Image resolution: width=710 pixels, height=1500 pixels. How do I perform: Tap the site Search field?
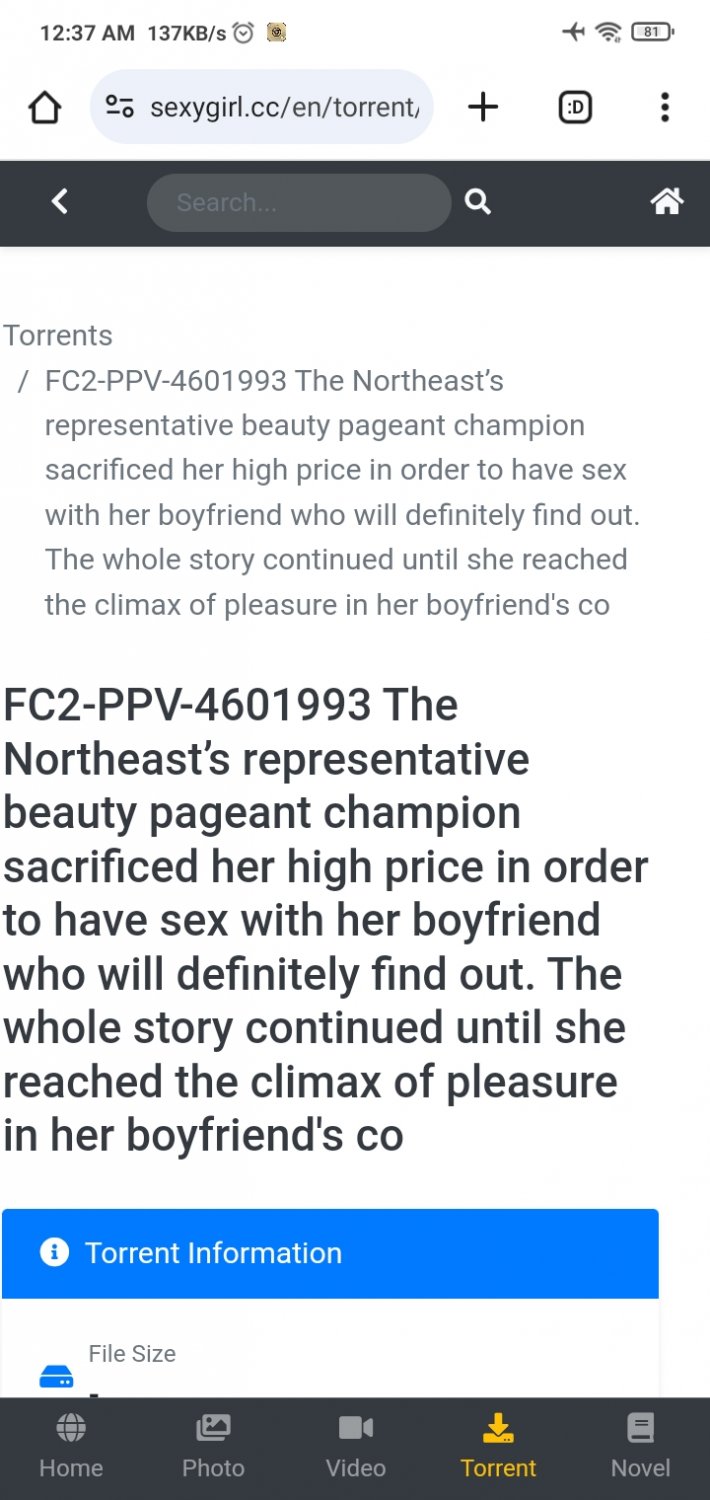click(298, 203)
